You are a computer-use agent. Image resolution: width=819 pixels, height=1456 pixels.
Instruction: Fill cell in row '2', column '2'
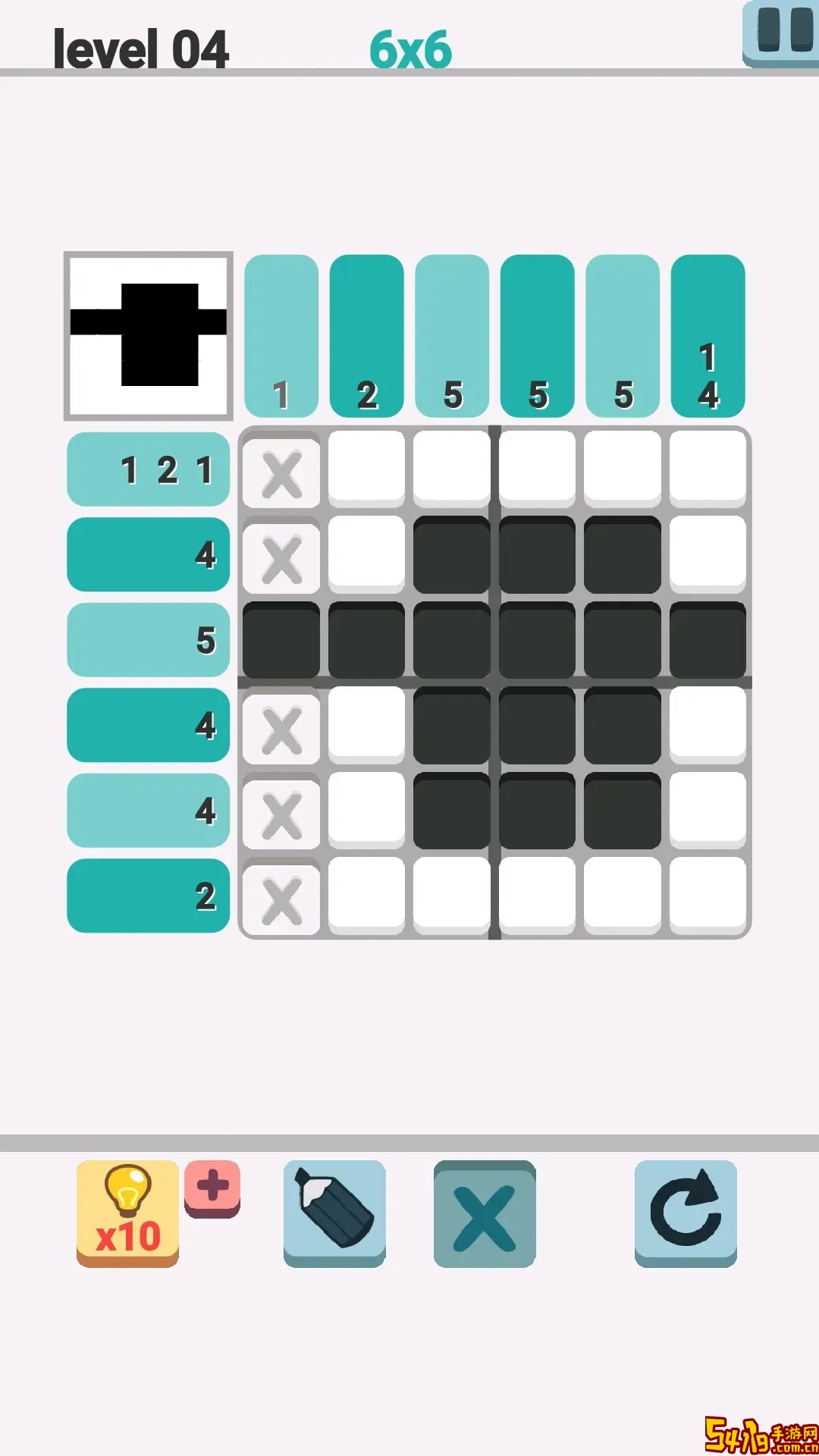point(366,895)
